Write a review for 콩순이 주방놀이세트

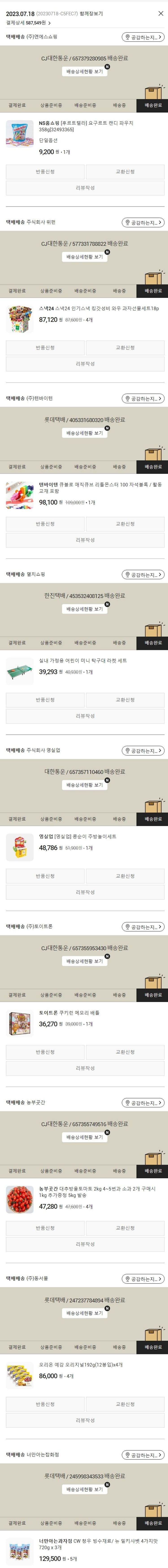coord(85,892)
